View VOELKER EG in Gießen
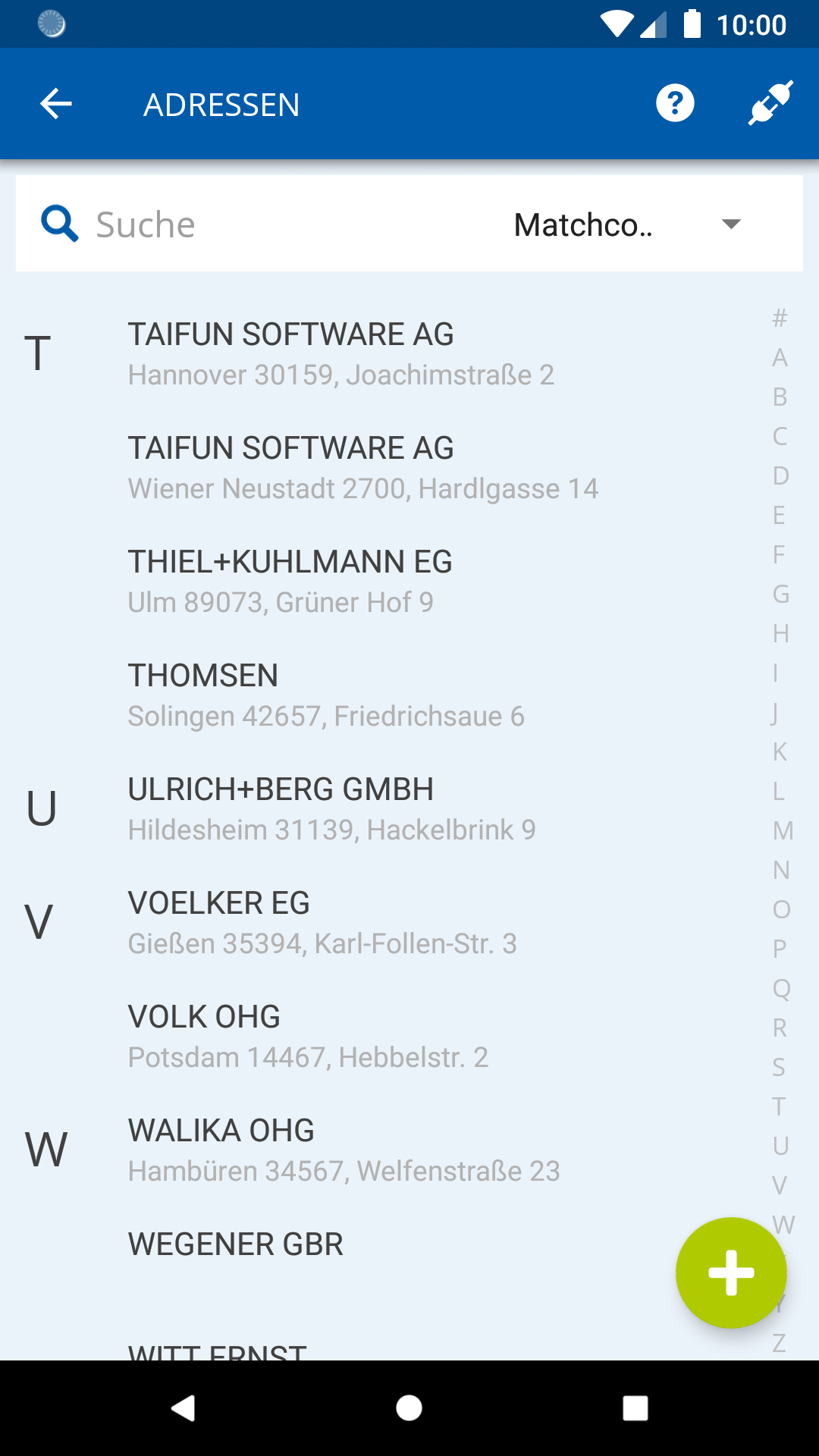 click(x=379, y=923)
